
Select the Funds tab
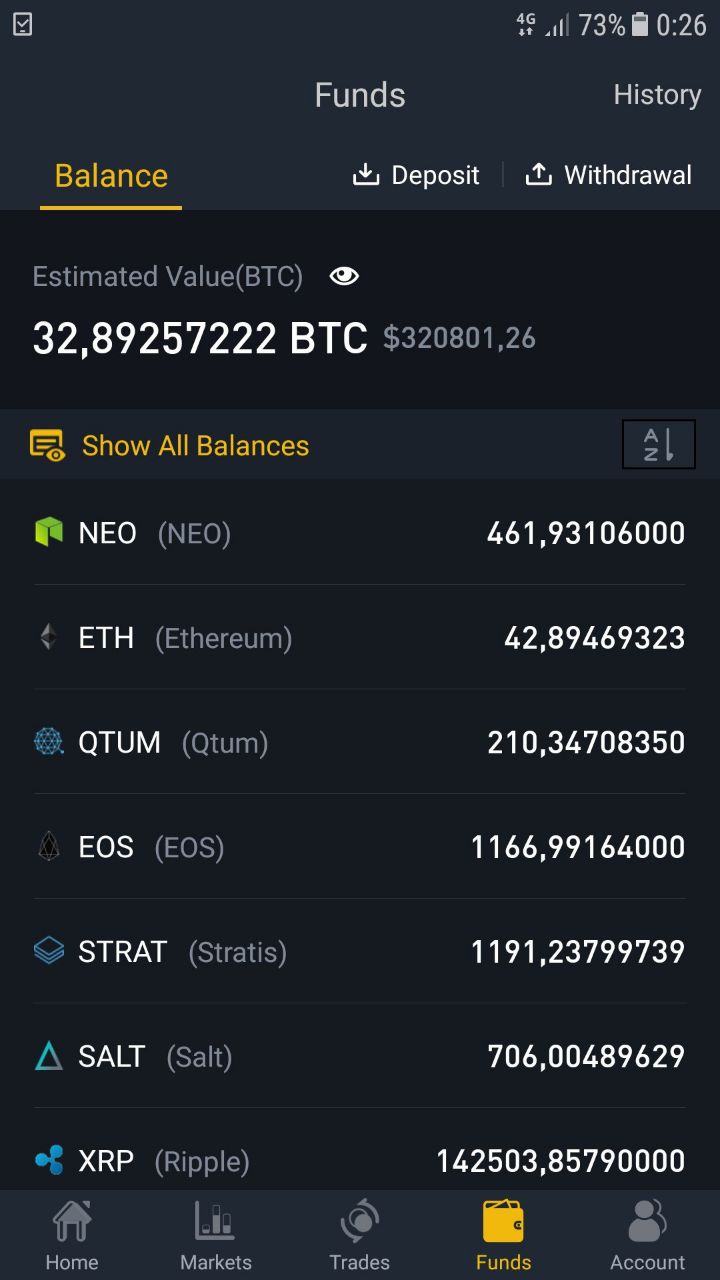504,1236
